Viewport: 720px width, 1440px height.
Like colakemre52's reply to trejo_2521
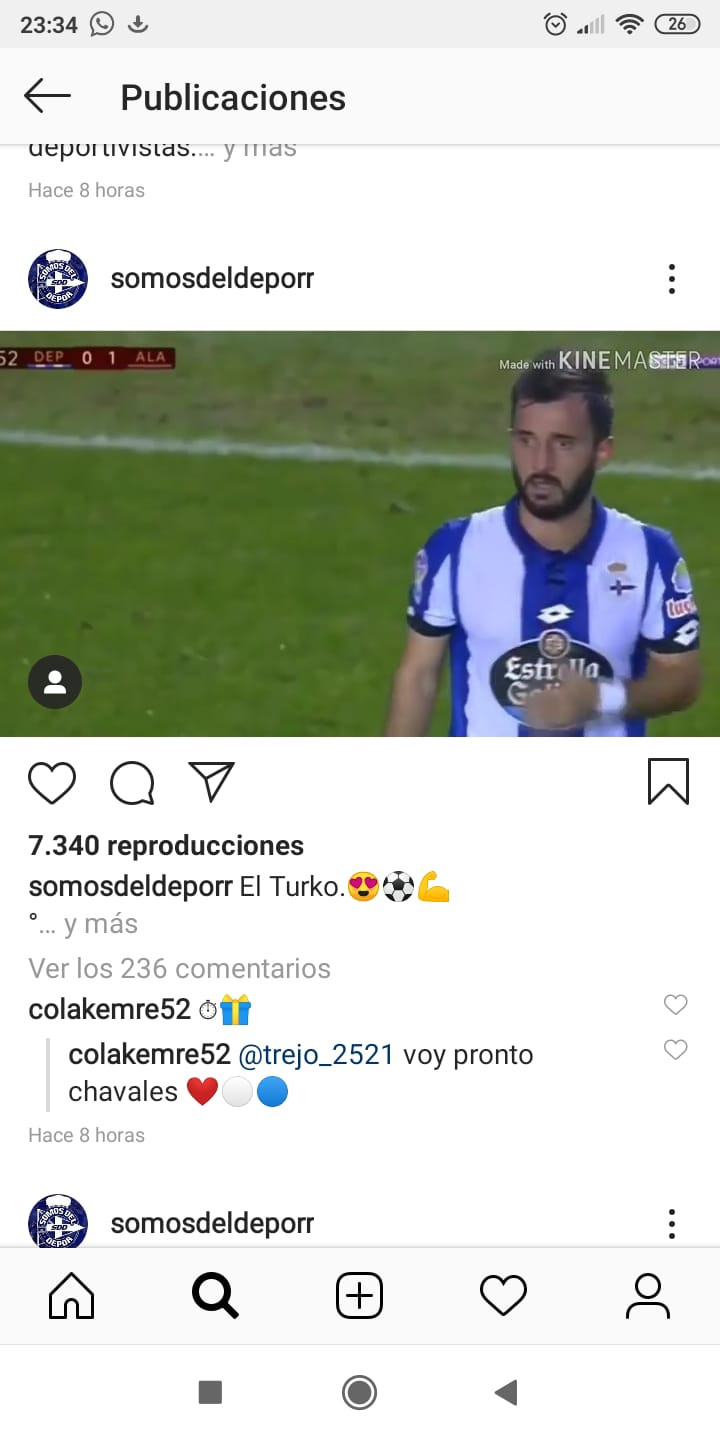tap(676, 1049)
